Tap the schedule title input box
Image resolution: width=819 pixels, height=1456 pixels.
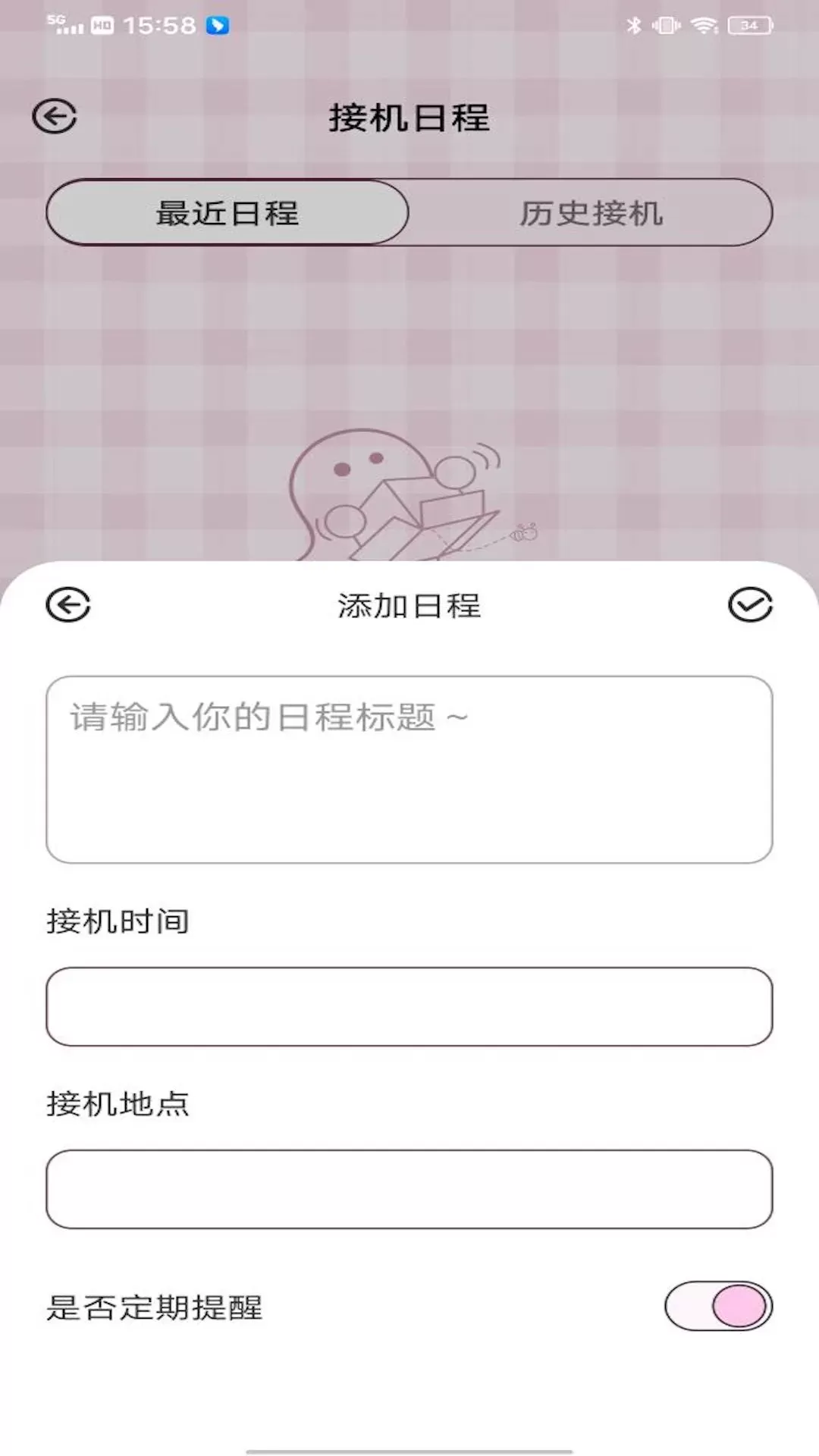(409, 769)
